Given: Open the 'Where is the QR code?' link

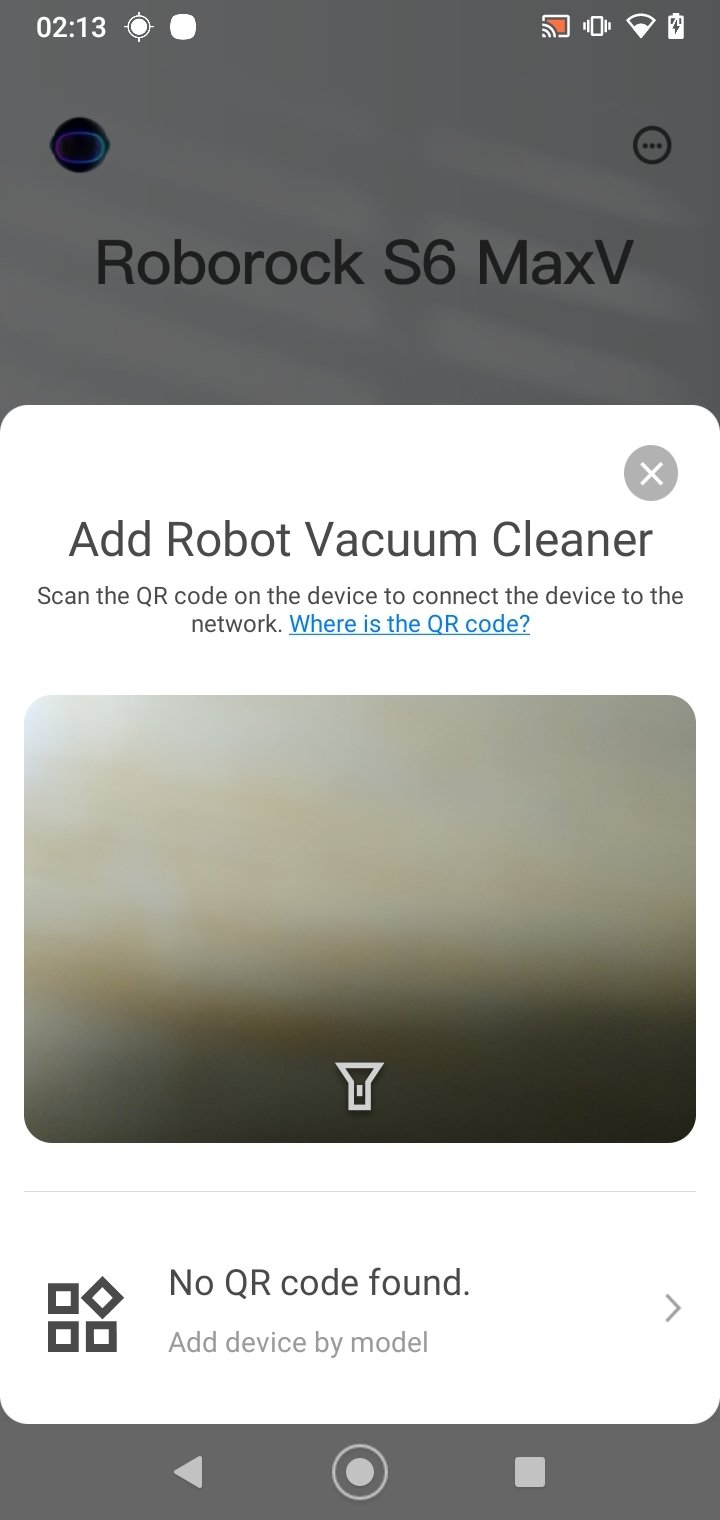Looking at the screenshot, I should [409, 624].
